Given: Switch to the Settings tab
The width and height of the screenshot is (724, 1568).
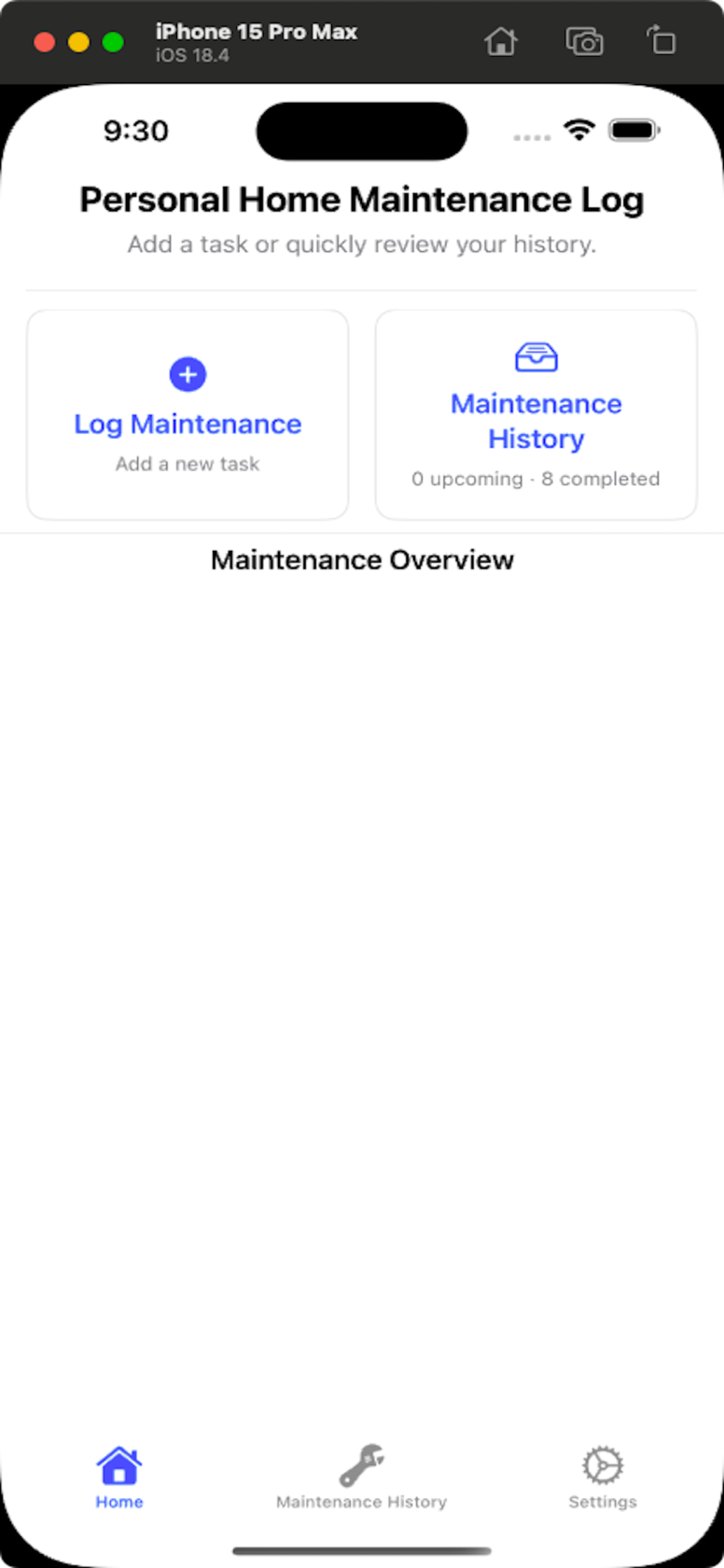Looking at the screenshot, I should [x=602, y=1477].
